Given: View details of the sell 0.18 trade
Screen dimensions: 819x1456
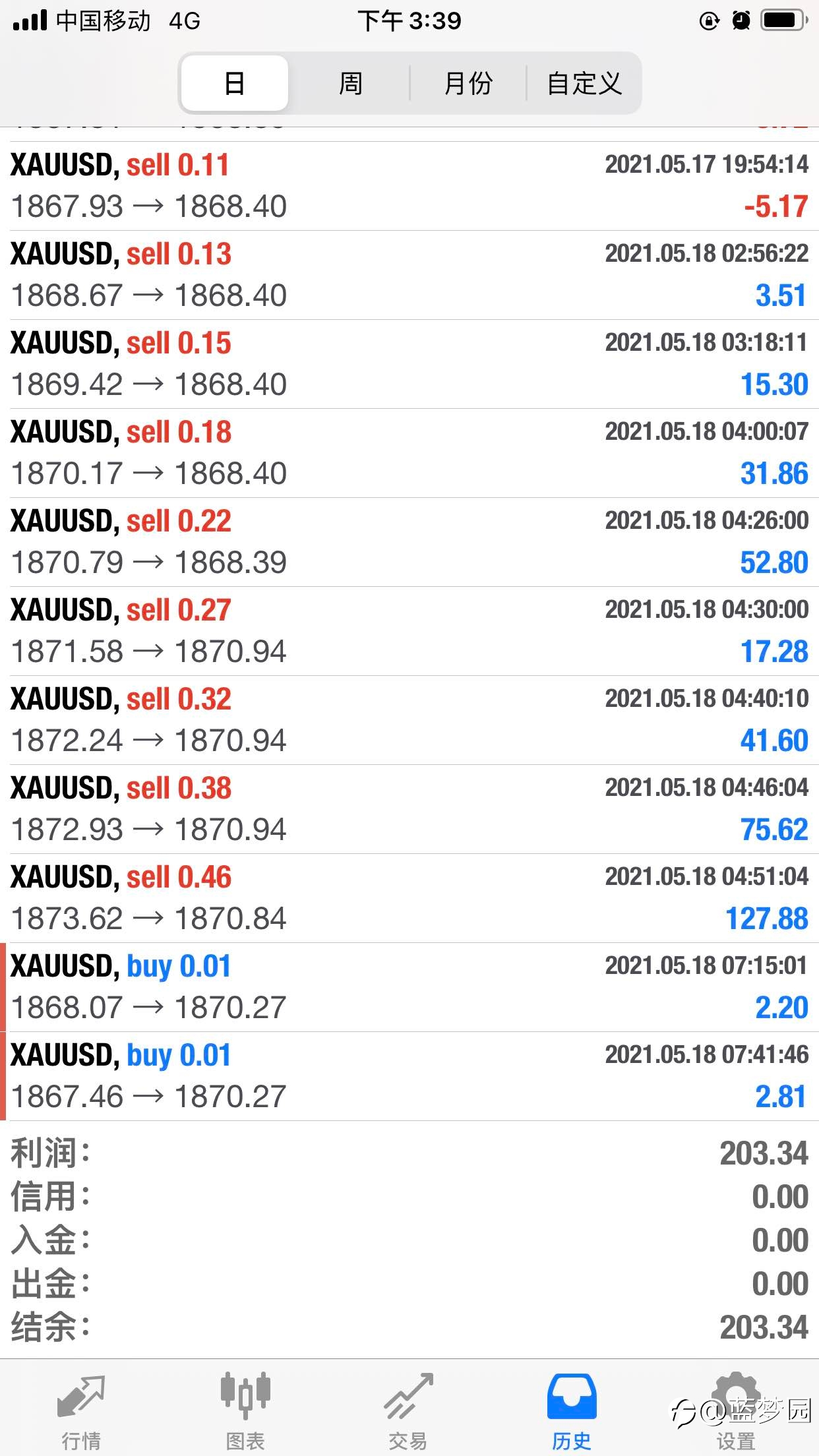Looking at the screenshot, I should pos(409,453).
